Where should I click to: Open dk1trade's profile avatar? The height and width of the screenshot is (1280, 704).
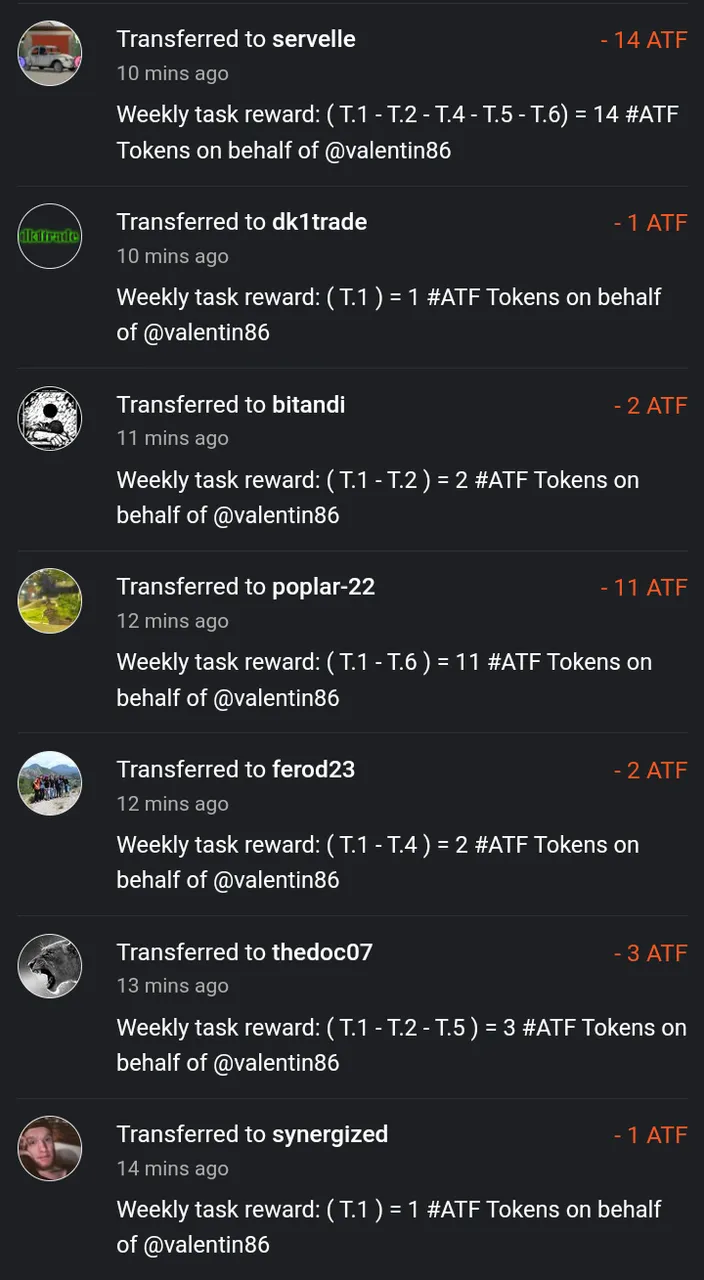[50, 236]
